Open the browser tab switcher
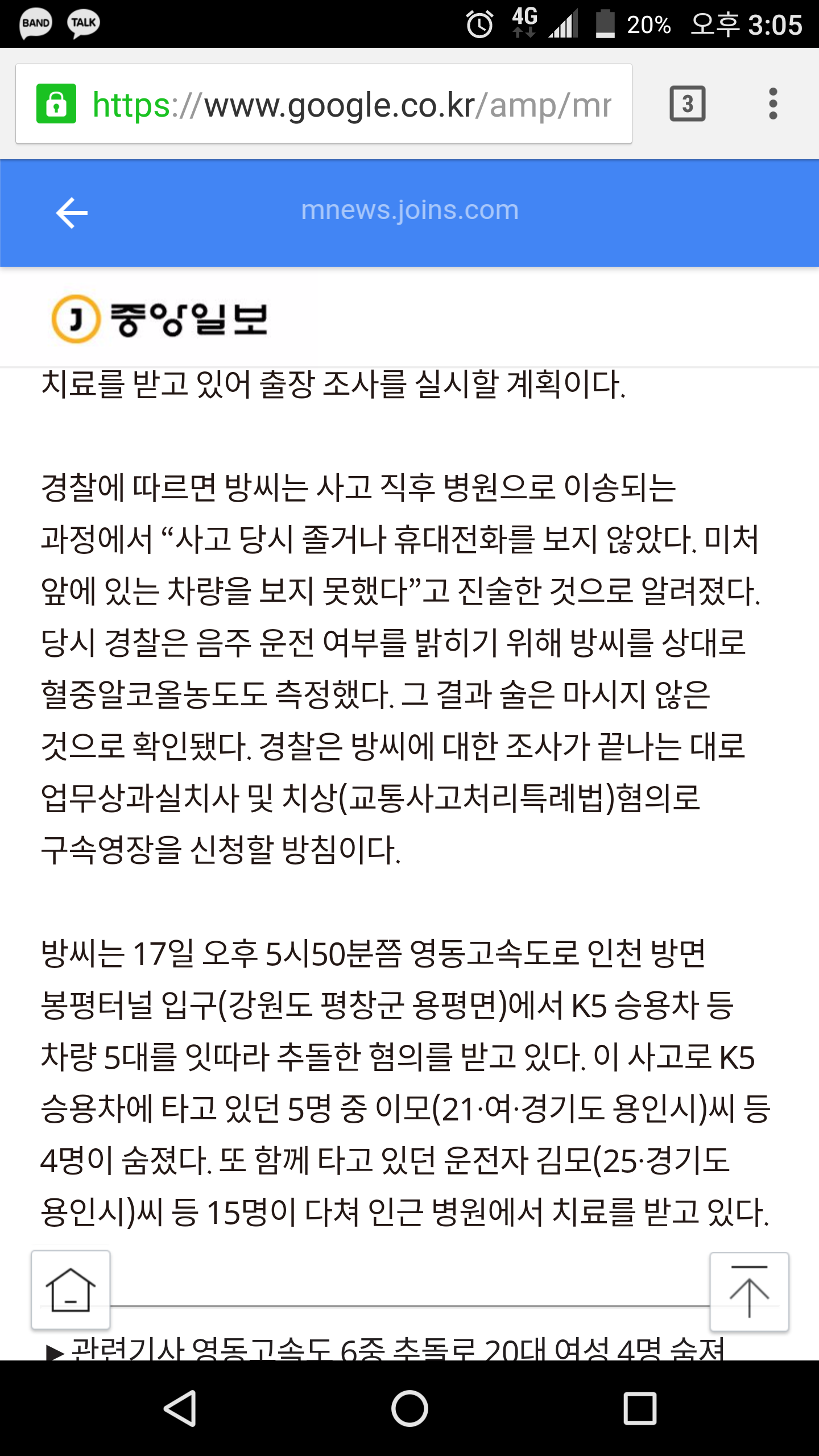This screenshot has height=1456, width=819. coord(688,104)
